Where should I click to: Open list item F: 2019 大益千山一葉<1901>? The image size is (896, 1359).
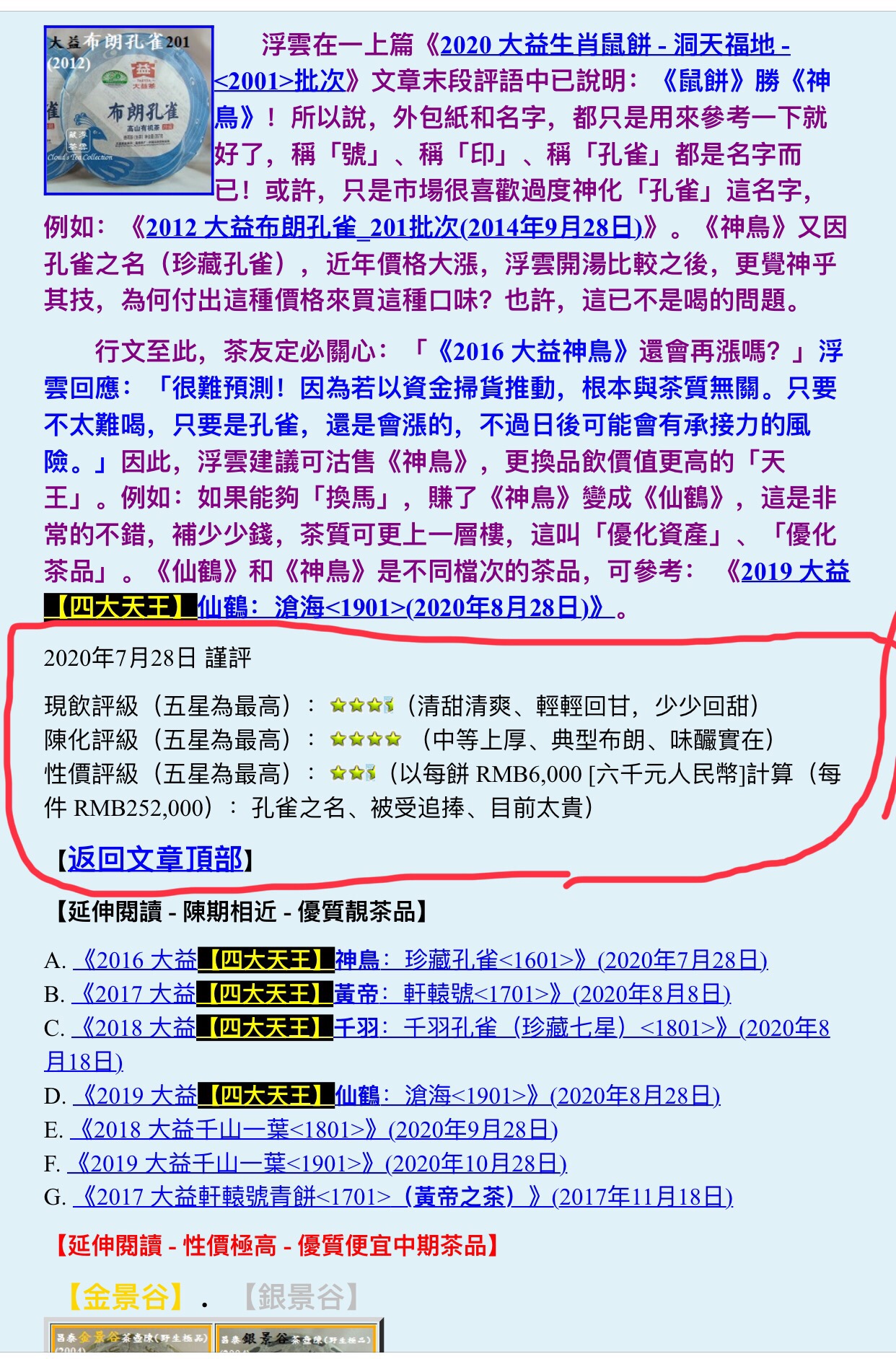317,1164
